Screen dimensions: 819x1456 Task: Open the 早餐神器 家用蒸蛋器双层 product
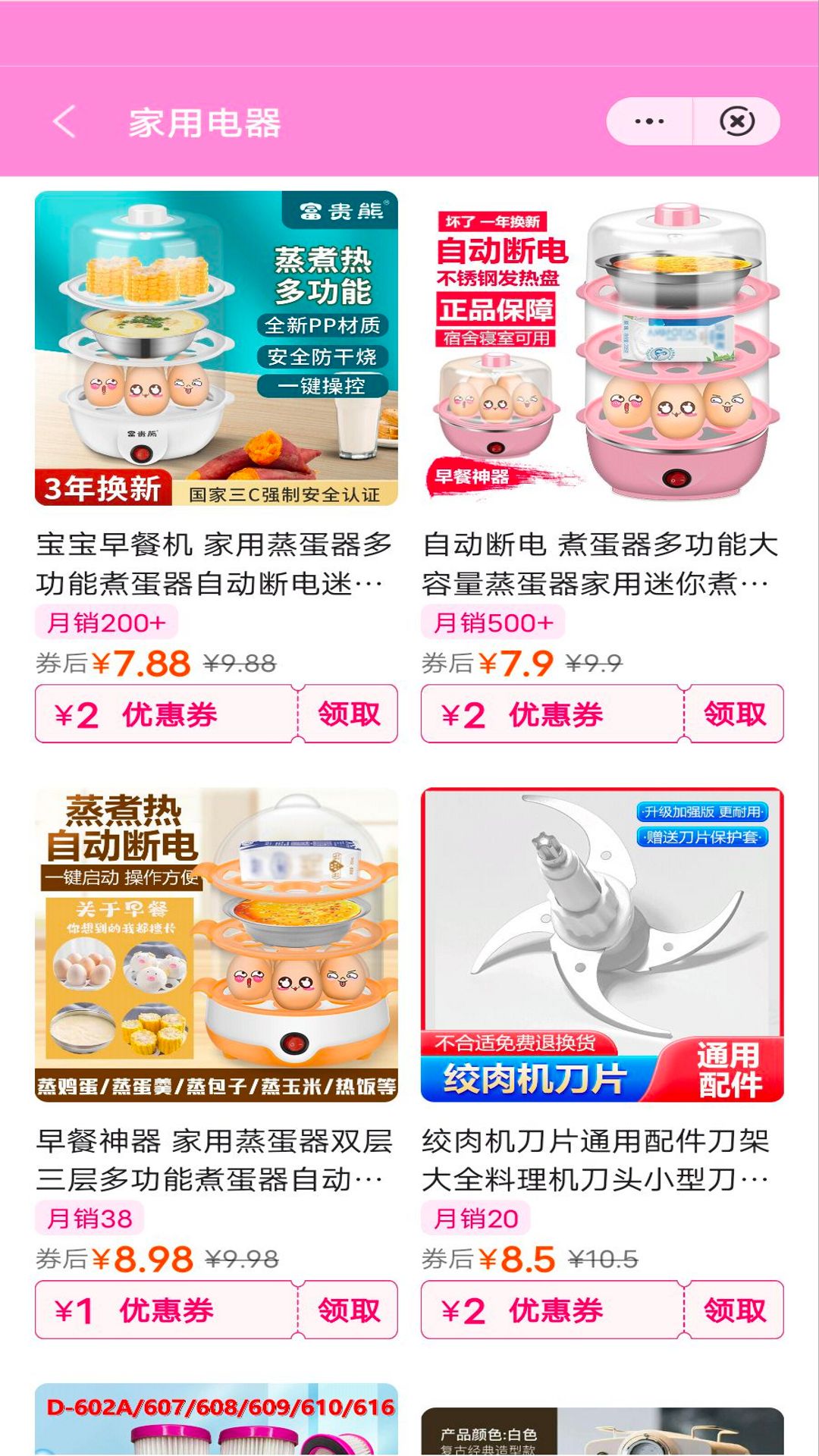216,945
